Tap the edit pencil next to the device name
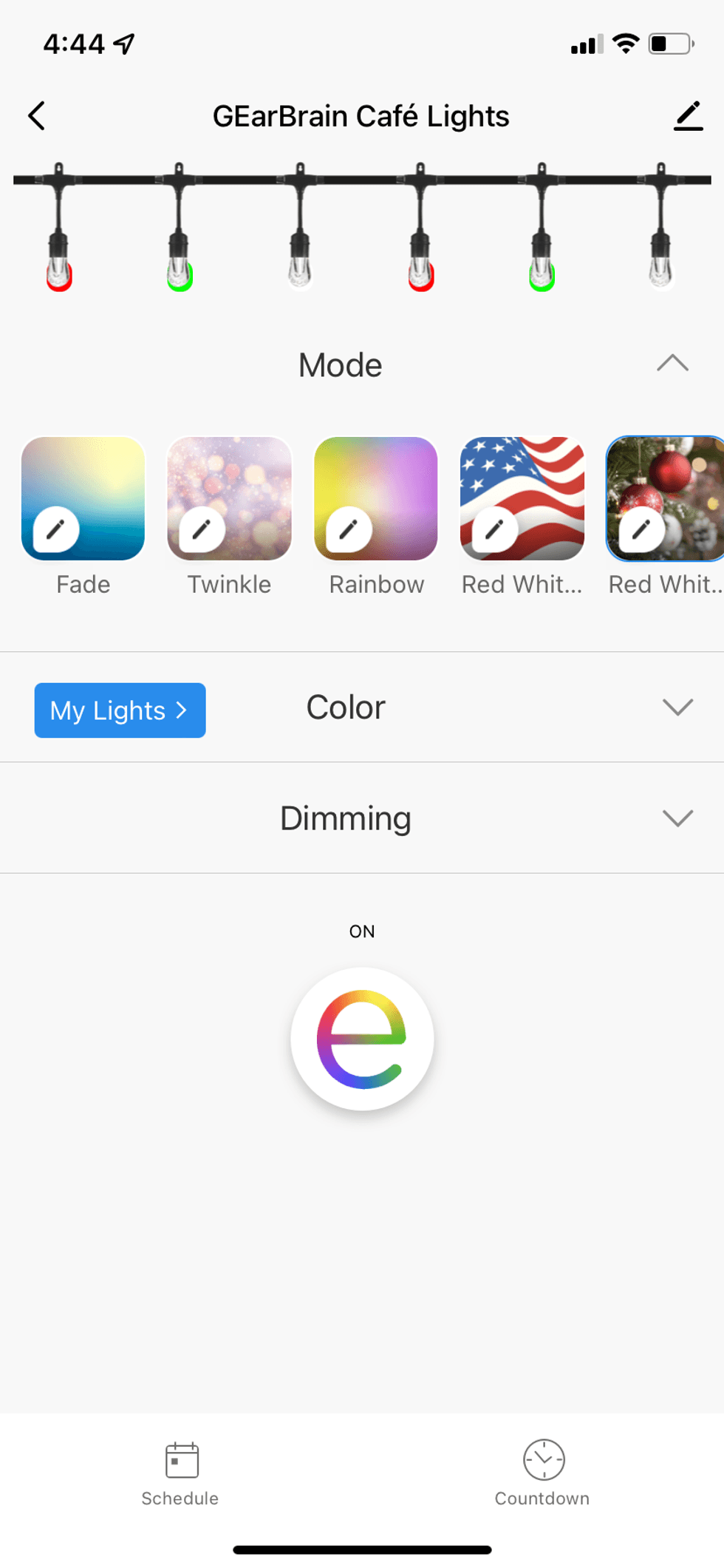Viewport: 724px width, 1568px height. tap(687, 115)
